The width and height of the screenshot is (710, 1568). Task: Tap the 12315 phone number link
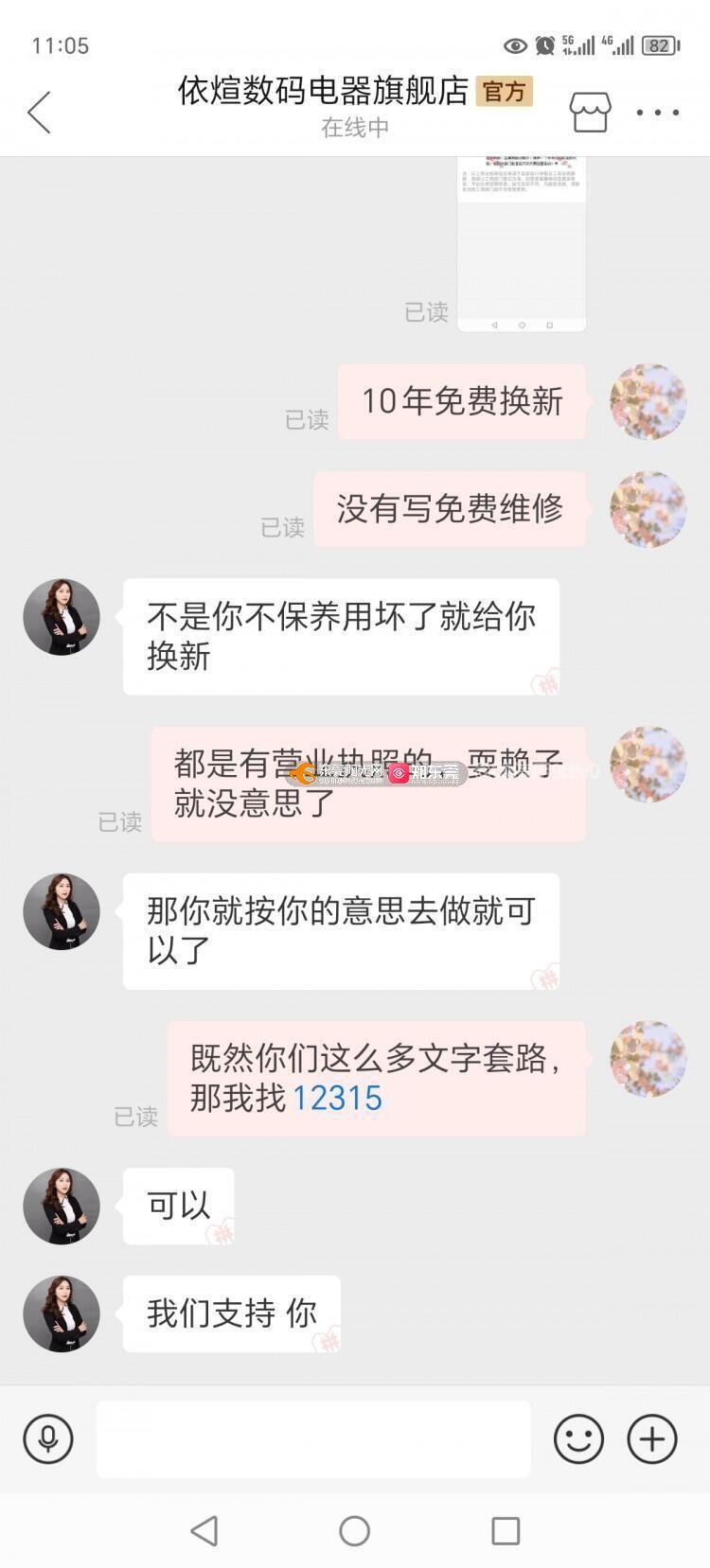click(337, 1099)
